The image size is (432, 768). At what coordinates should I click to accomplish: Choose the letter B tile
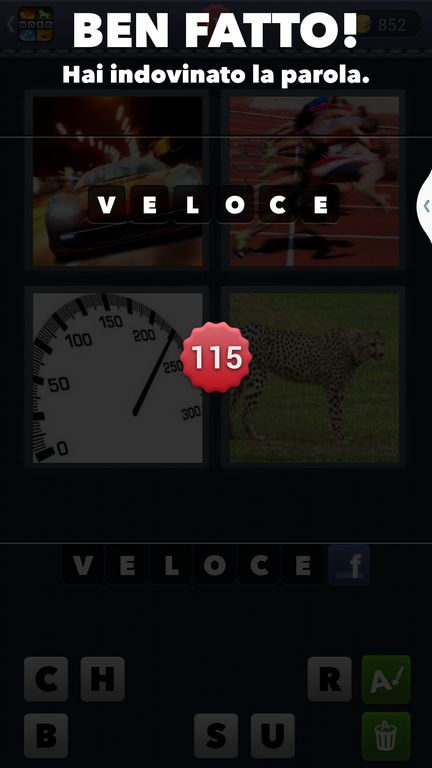[46, 736]
